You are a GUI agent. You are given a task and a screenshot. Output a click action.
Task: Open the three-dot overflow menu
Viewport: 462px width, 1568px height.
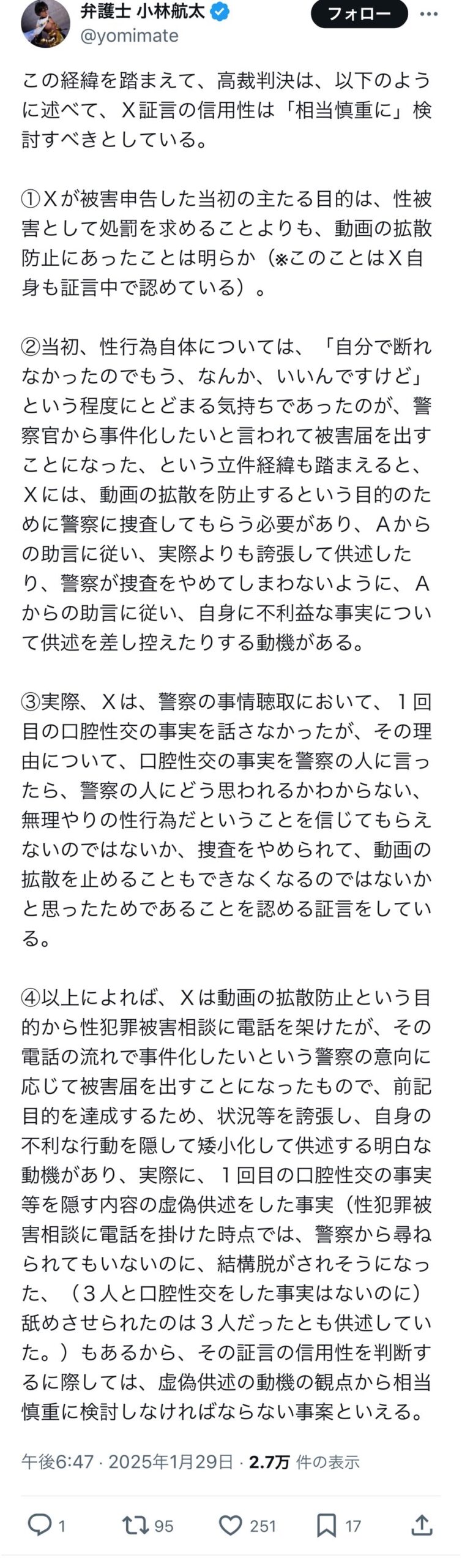pos(429,13)
